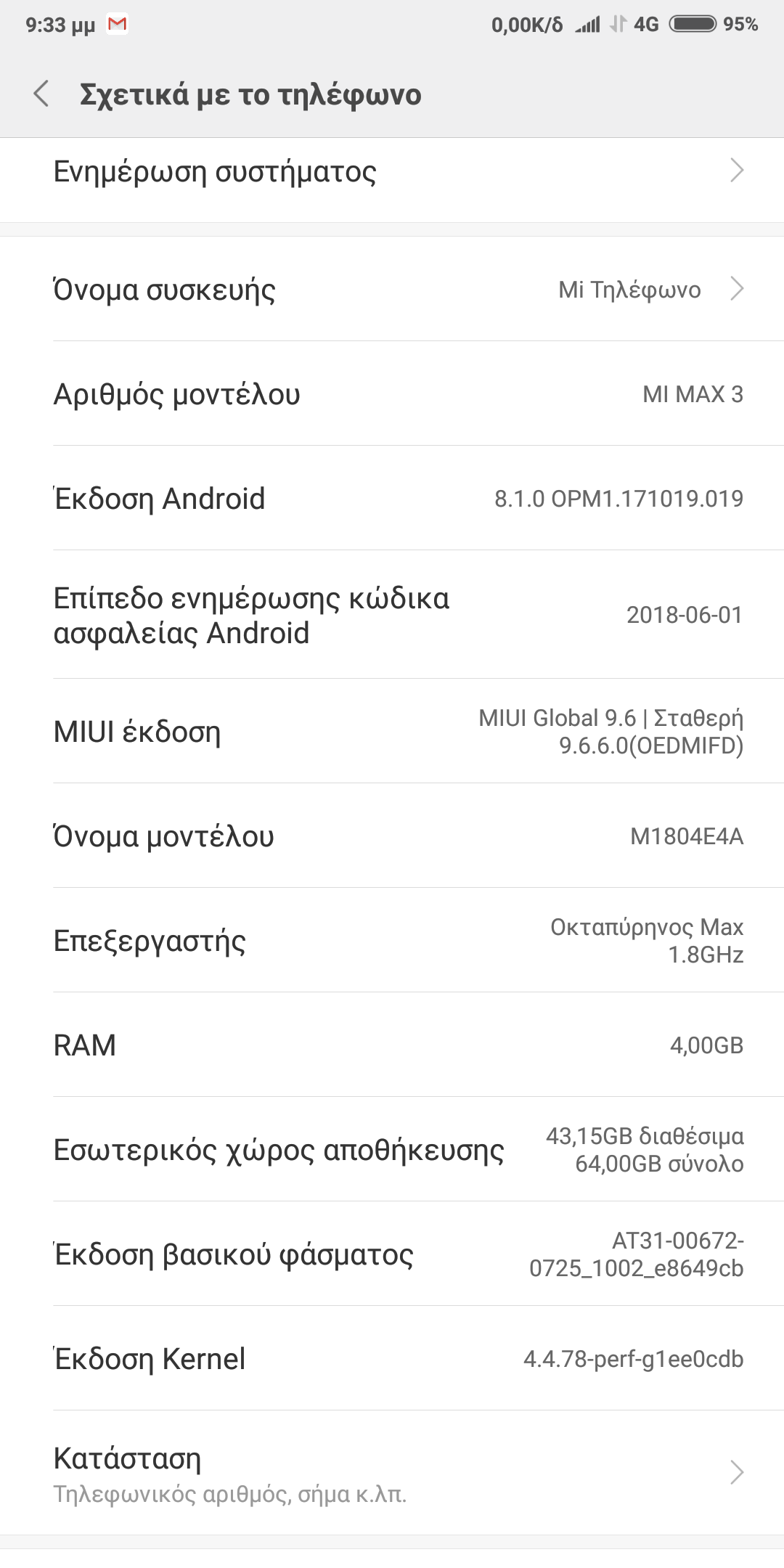
Task: Open Κατάσταση for phone number and signal
Action: pos(392,1473)
